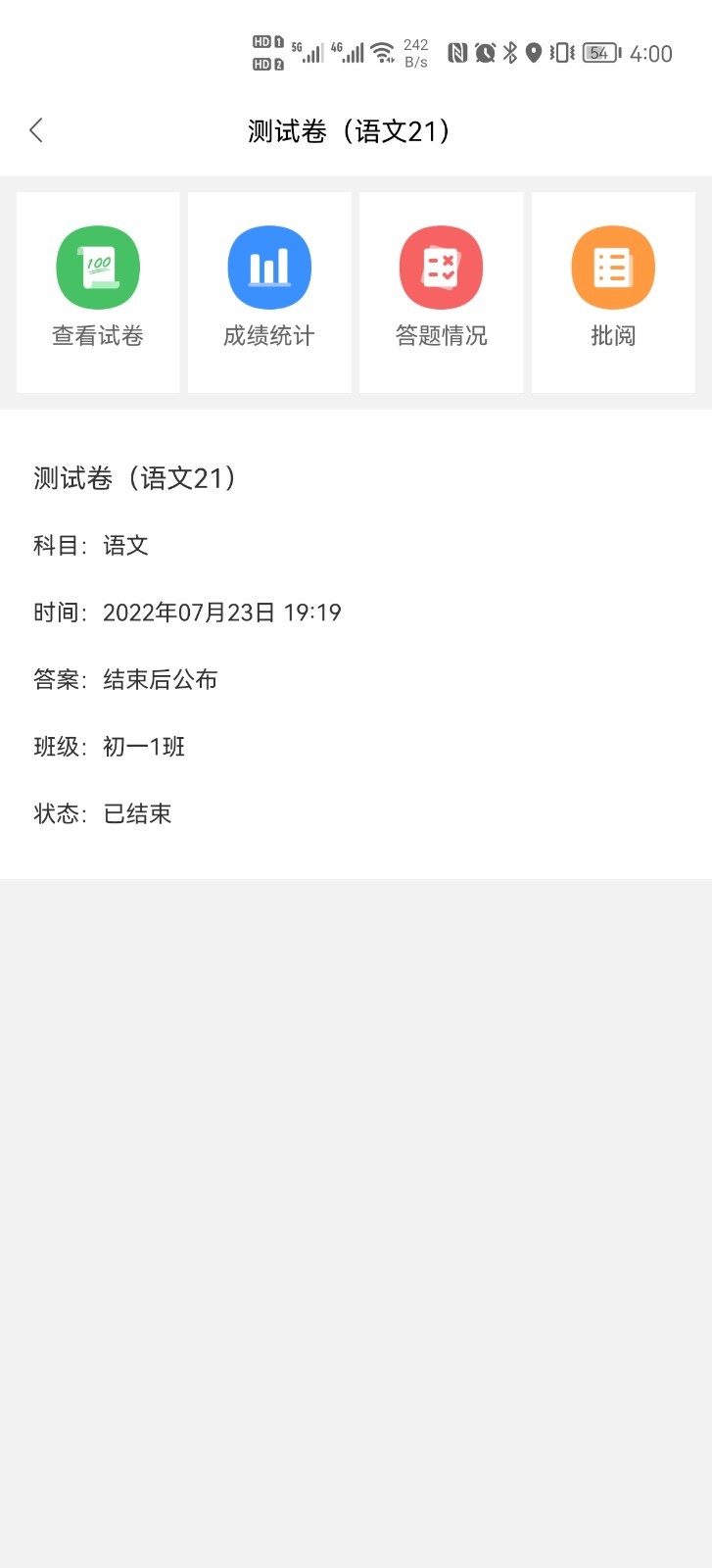Click the green exam paper icon
The image size is (712, 1568).
click(x=97, y=267)
